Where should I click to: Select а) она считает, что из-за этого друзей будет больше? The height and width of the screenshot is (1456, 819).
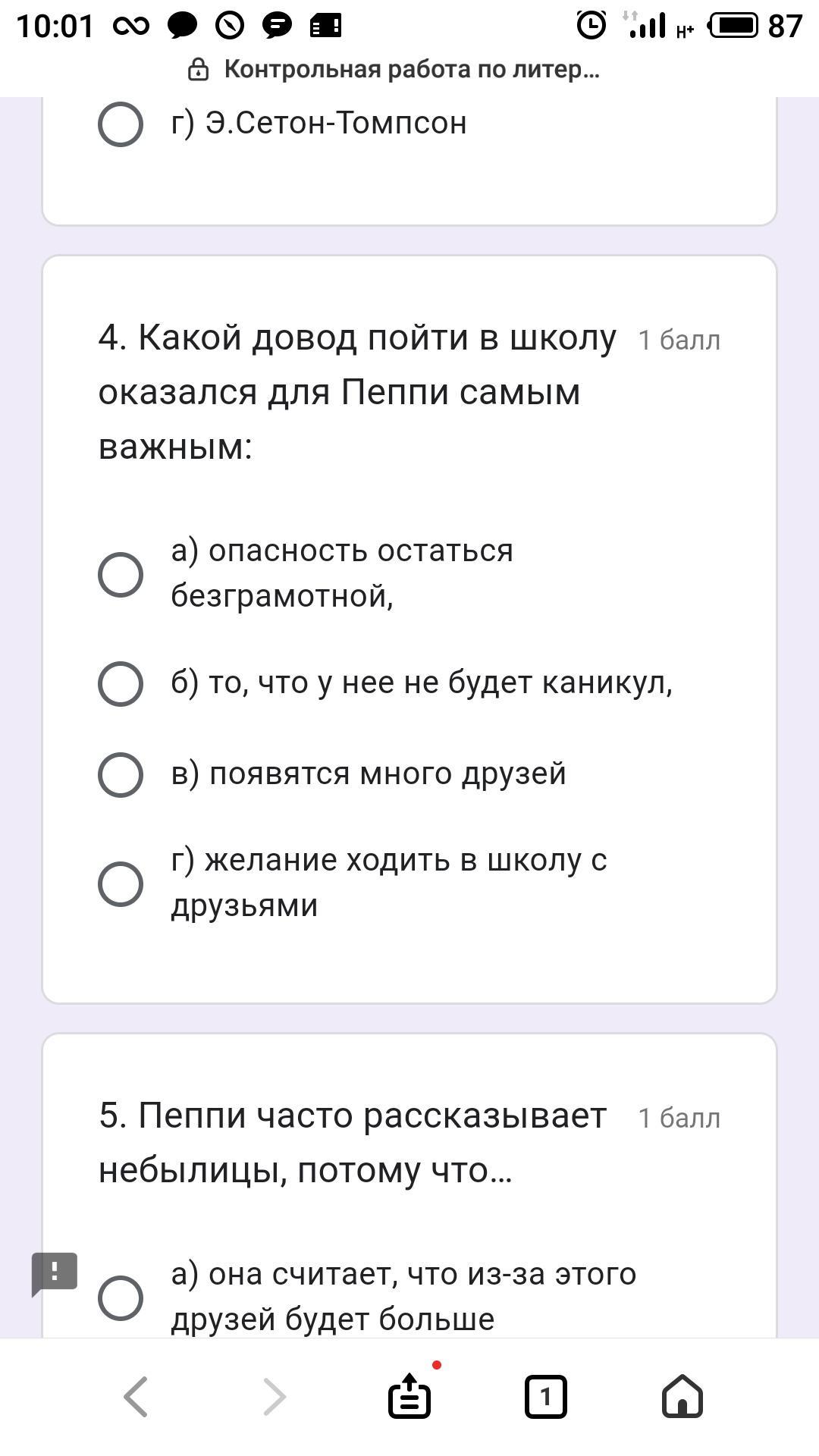pos(121,1298)
